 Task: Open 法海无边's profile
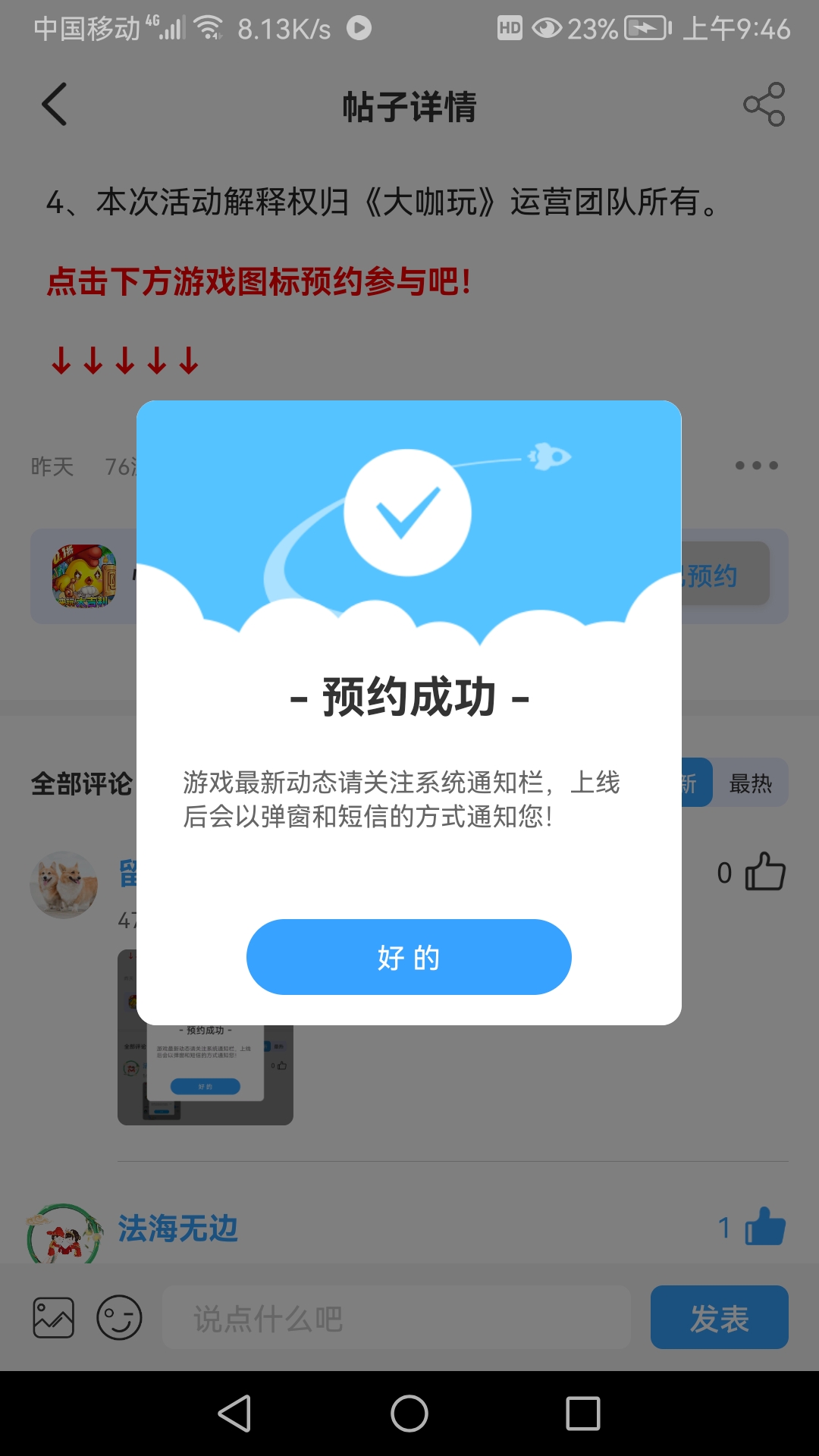[178, 1228]
